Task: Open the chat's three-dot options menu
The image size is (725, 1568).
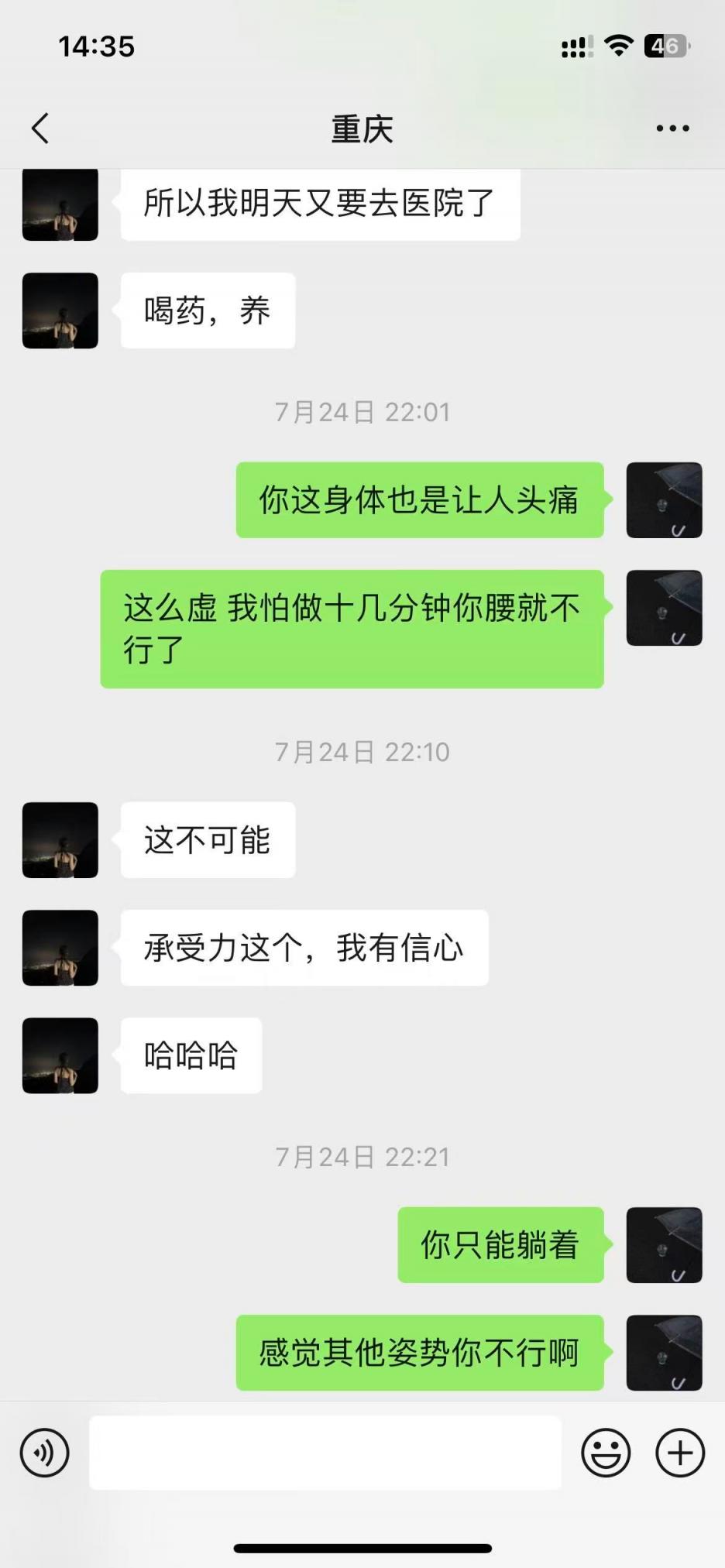Action: click(x=672, y=129)
